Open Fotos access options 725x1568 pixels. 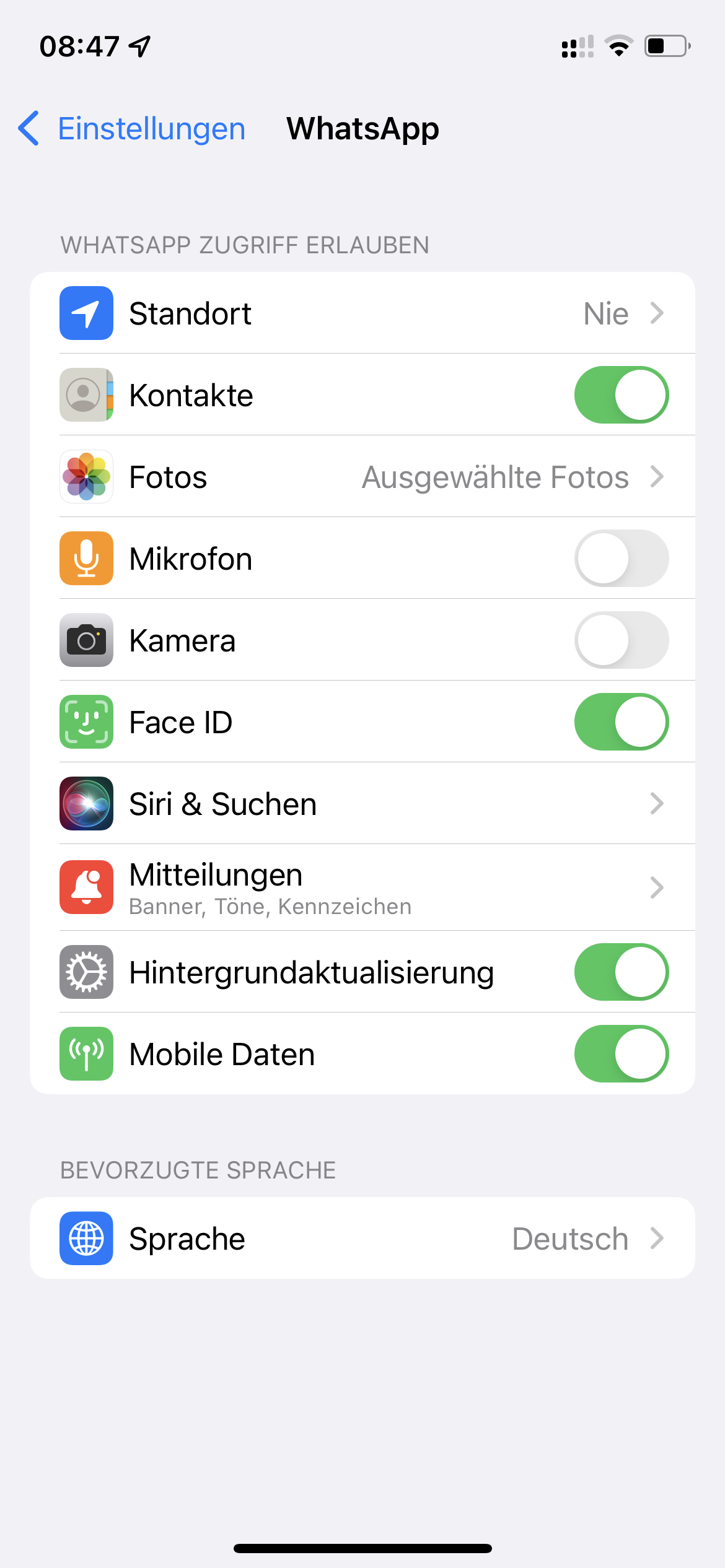pyautogui.click(x=362, y=477)
